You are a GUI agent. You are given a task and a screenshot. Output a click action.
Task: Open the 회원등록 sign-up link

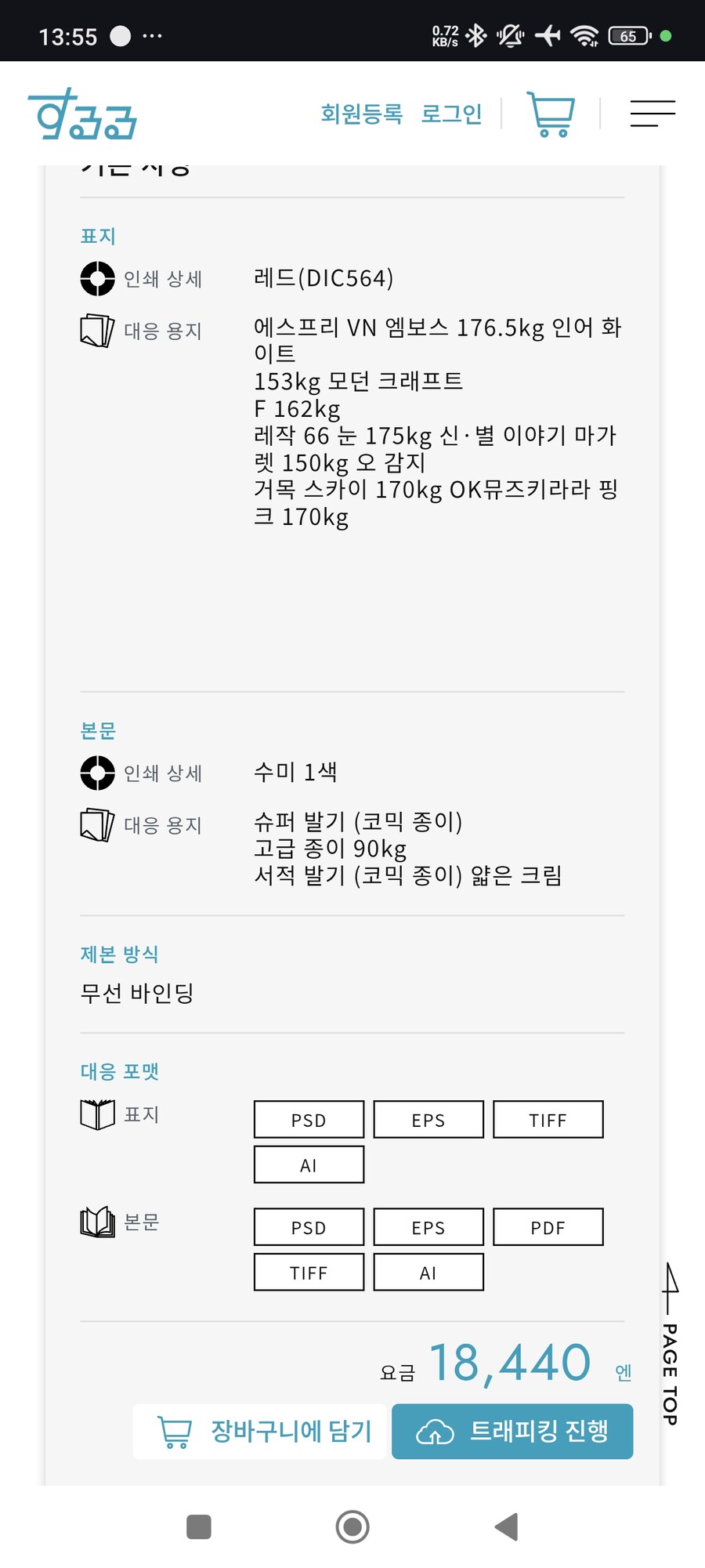click(x=361, y=114)
